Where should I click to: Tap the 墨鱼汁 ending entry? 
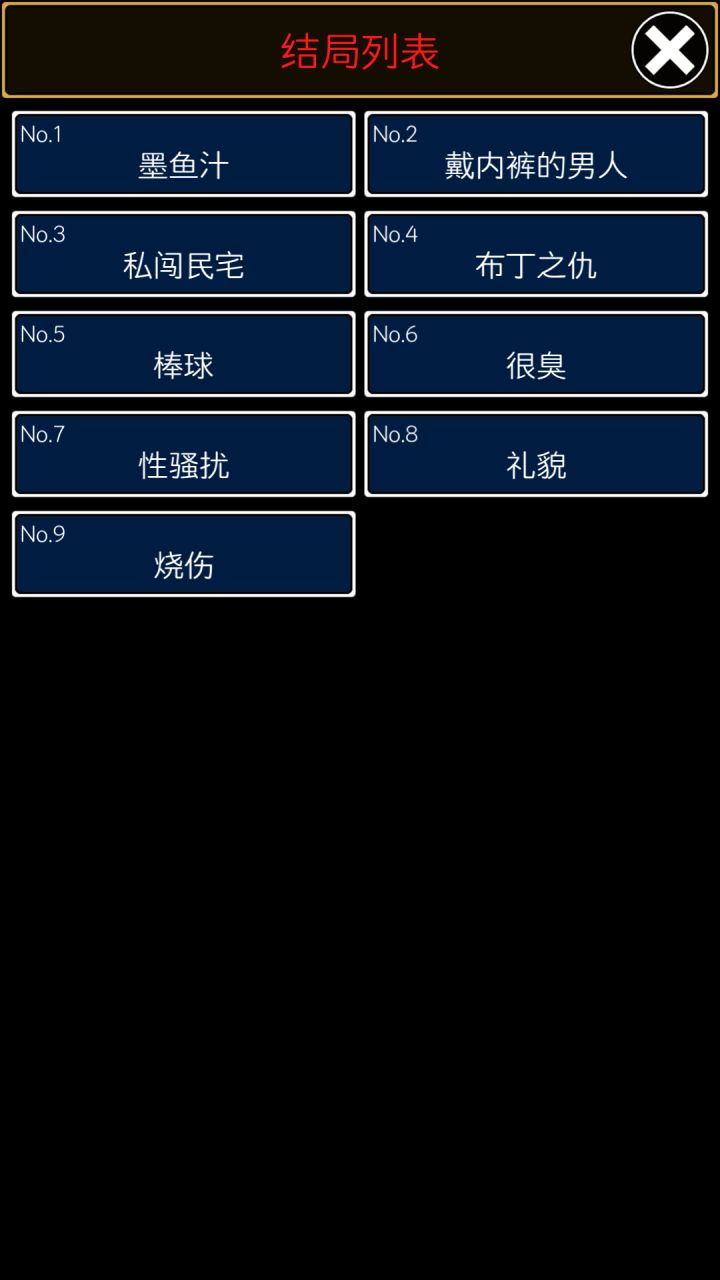tap(183, 154)
